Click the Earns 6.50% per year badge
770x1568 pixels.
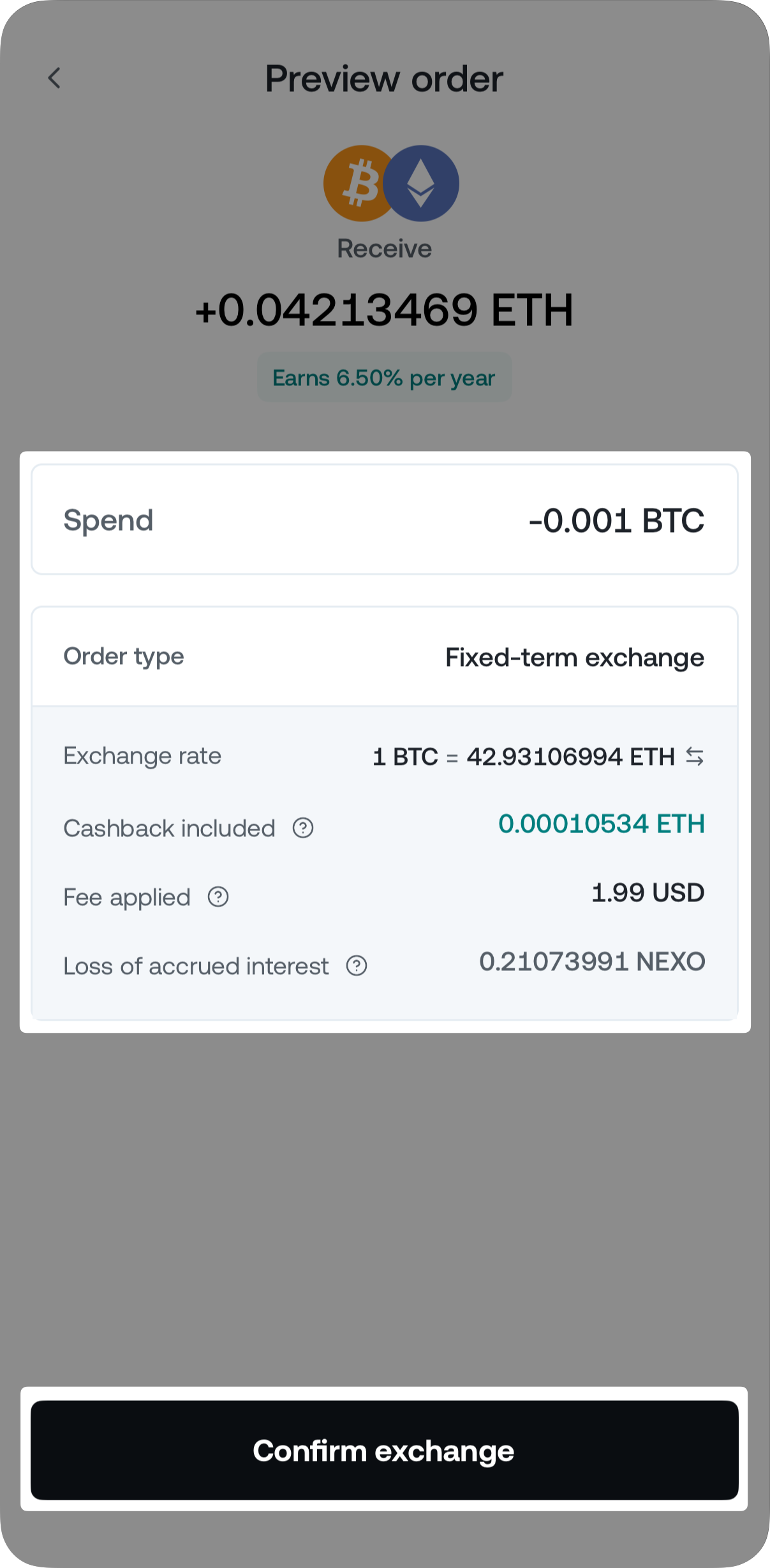pos(385,377)
